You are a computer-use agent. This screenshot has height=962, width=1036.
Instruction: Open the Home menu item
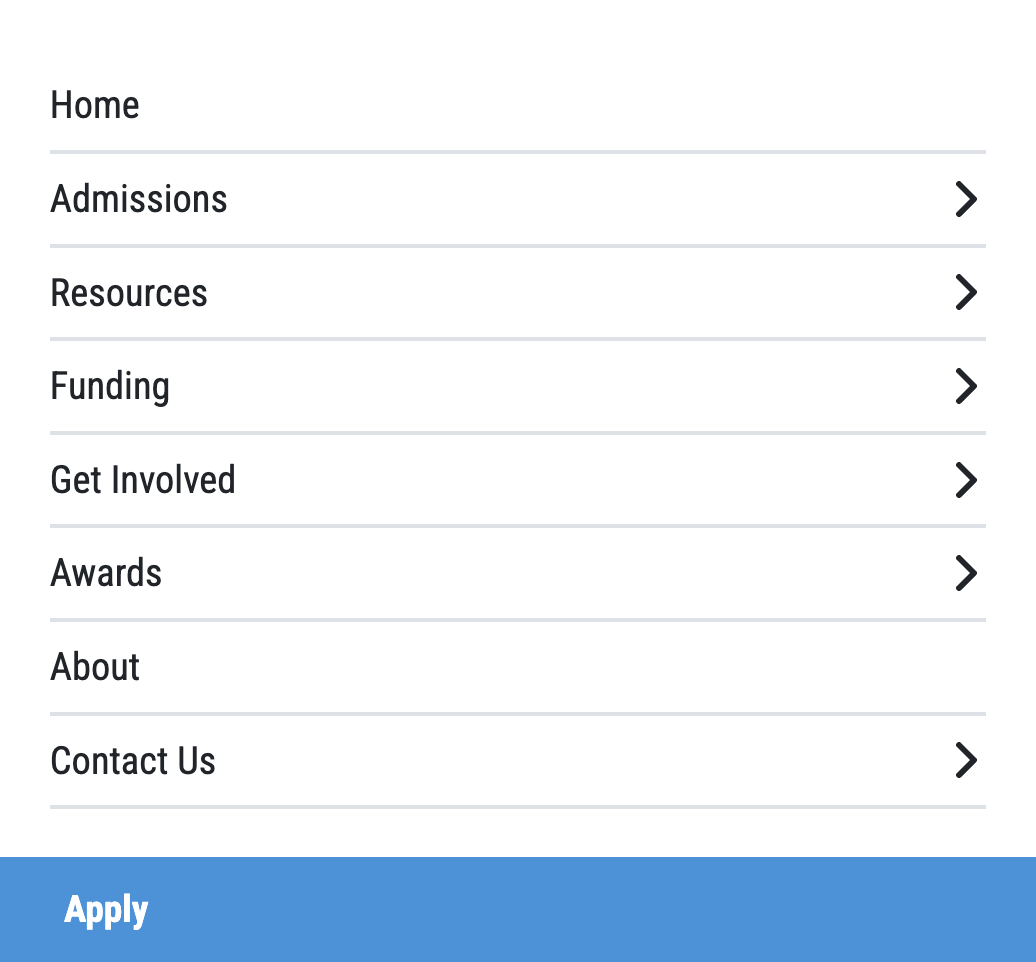point(95,105)
